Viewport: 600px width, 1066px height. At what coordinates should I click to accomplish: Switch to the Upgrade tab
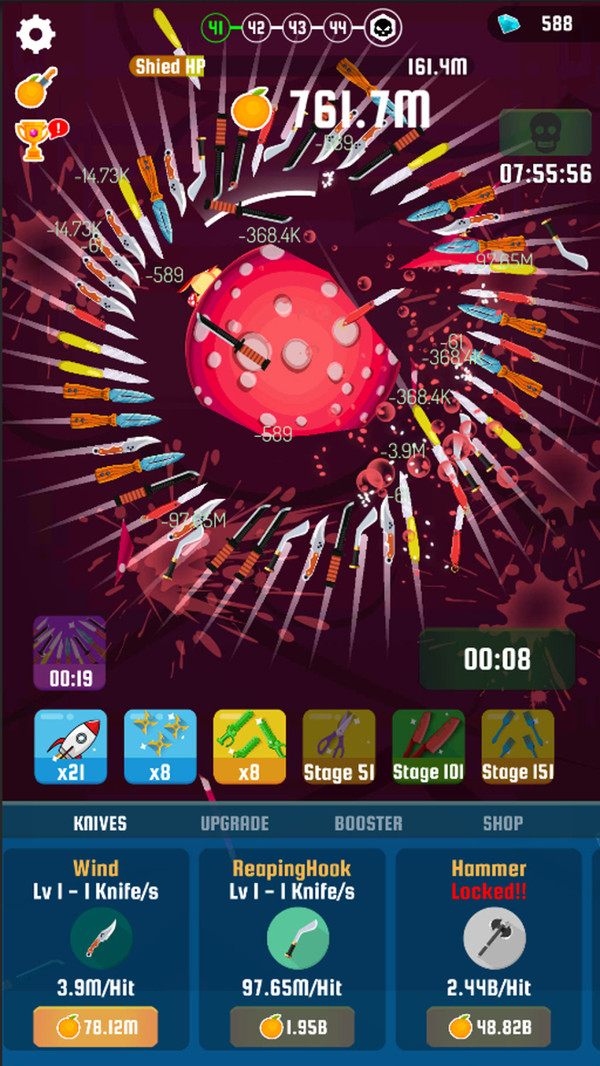click(234, 823)
